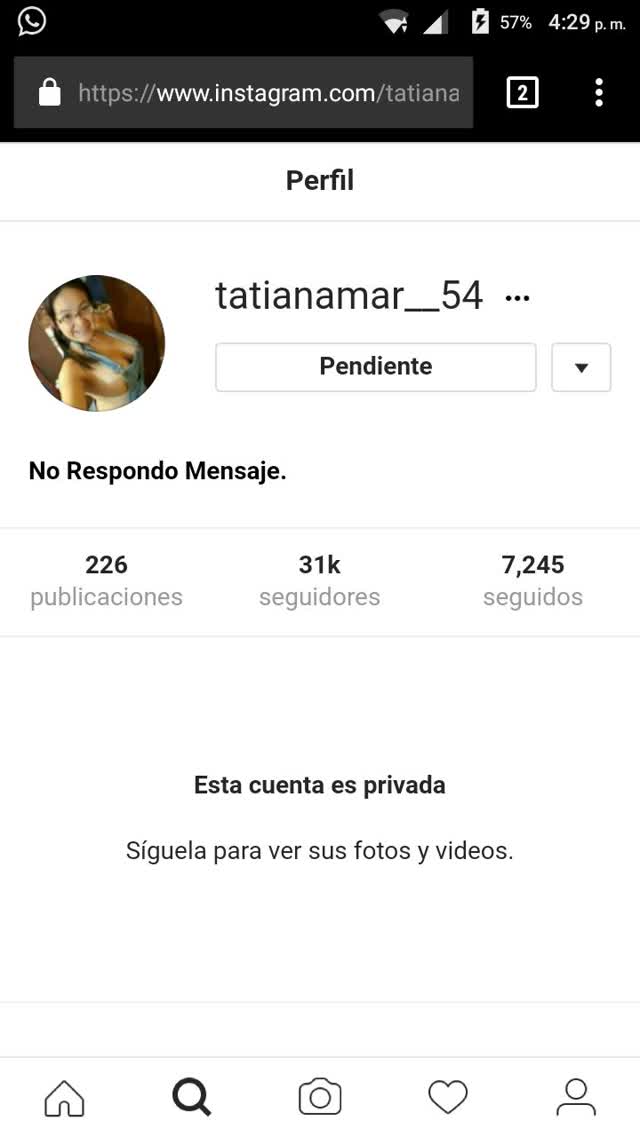Go to the Instagram home feed tab
This screenshot has height=1136, width=640.
click(x=65, y=1097)
